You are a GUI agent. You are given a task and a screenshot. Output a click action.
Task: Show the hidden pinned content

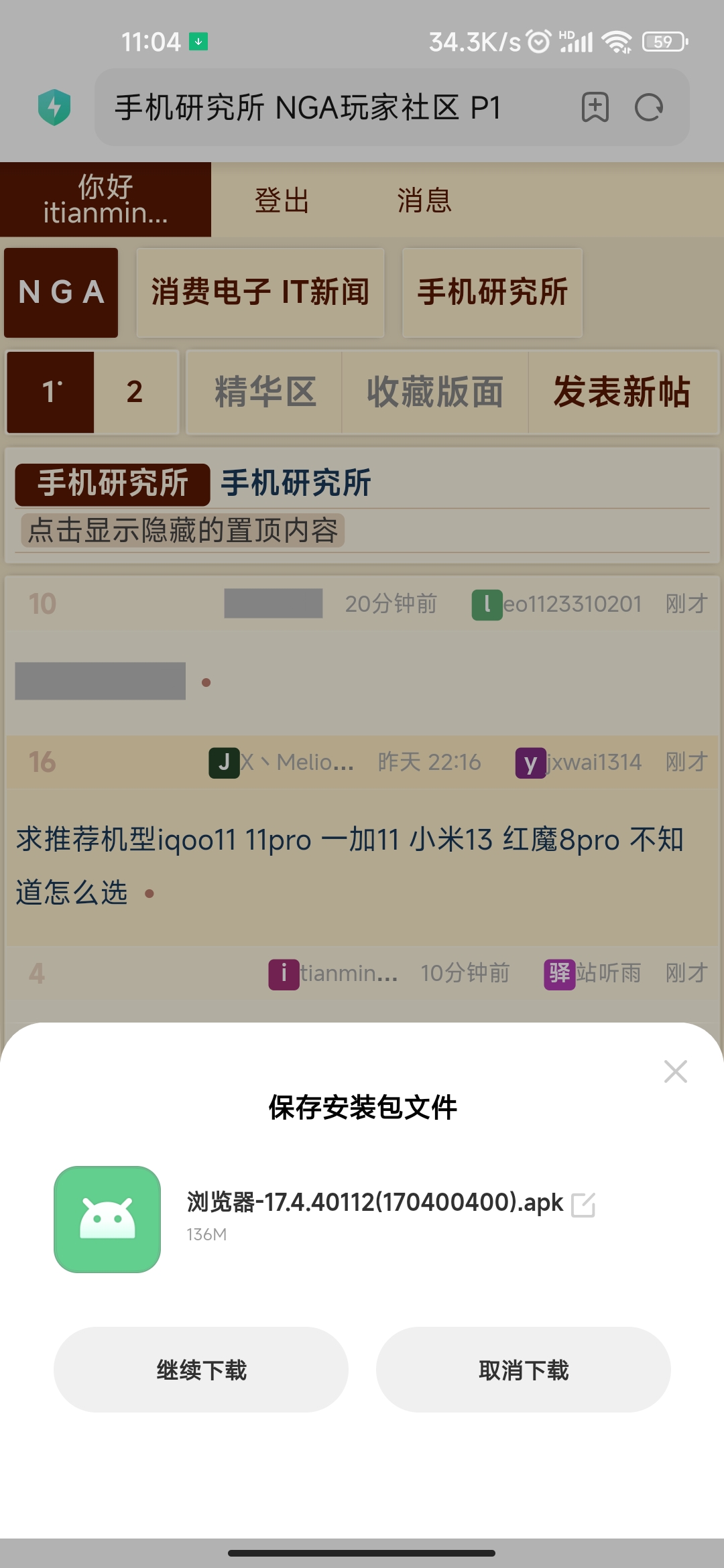[182, 529]
